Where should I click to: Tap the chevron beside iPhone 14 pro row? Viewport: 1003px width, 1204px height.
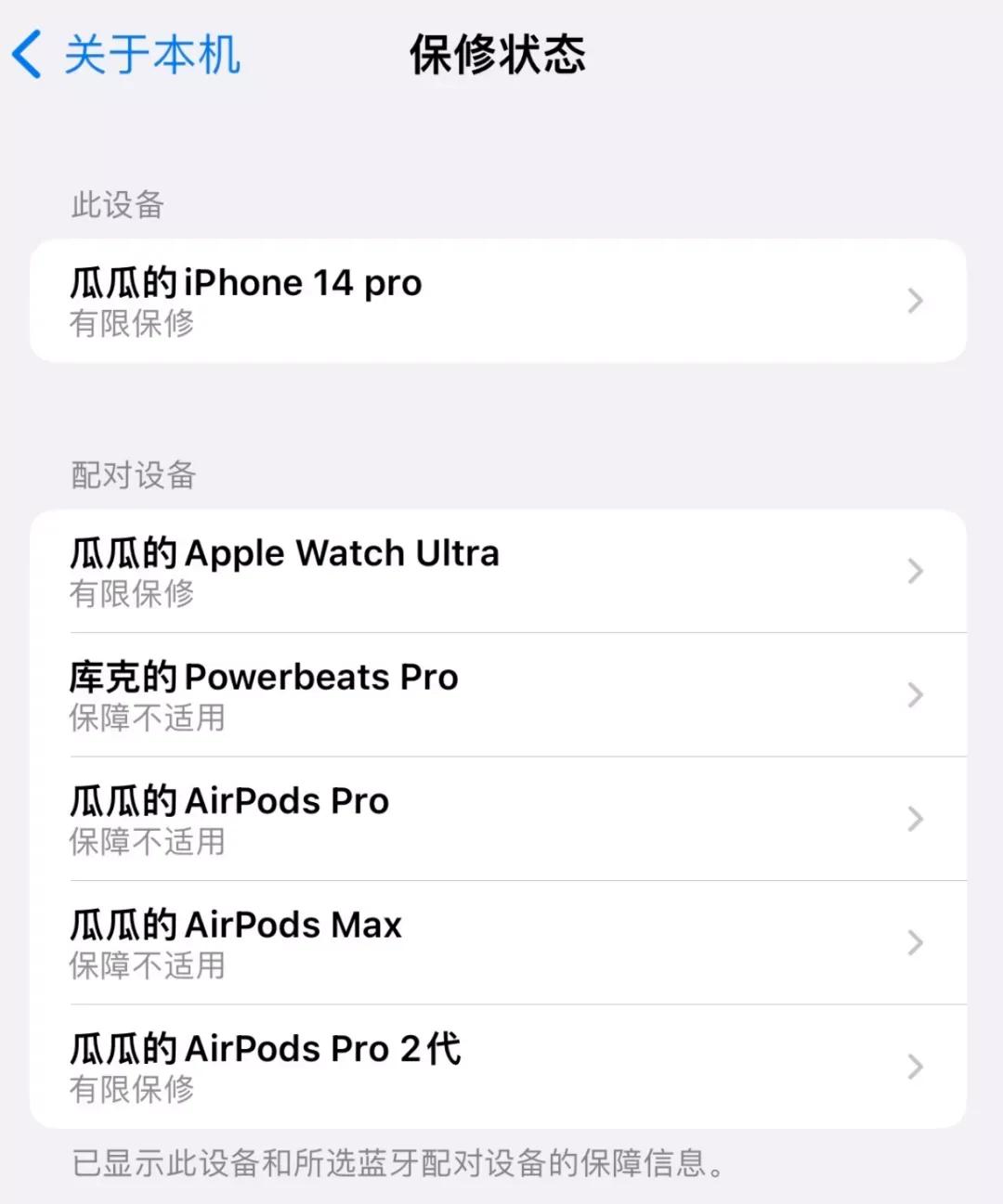pyautogui.click(x=915, y=299)
